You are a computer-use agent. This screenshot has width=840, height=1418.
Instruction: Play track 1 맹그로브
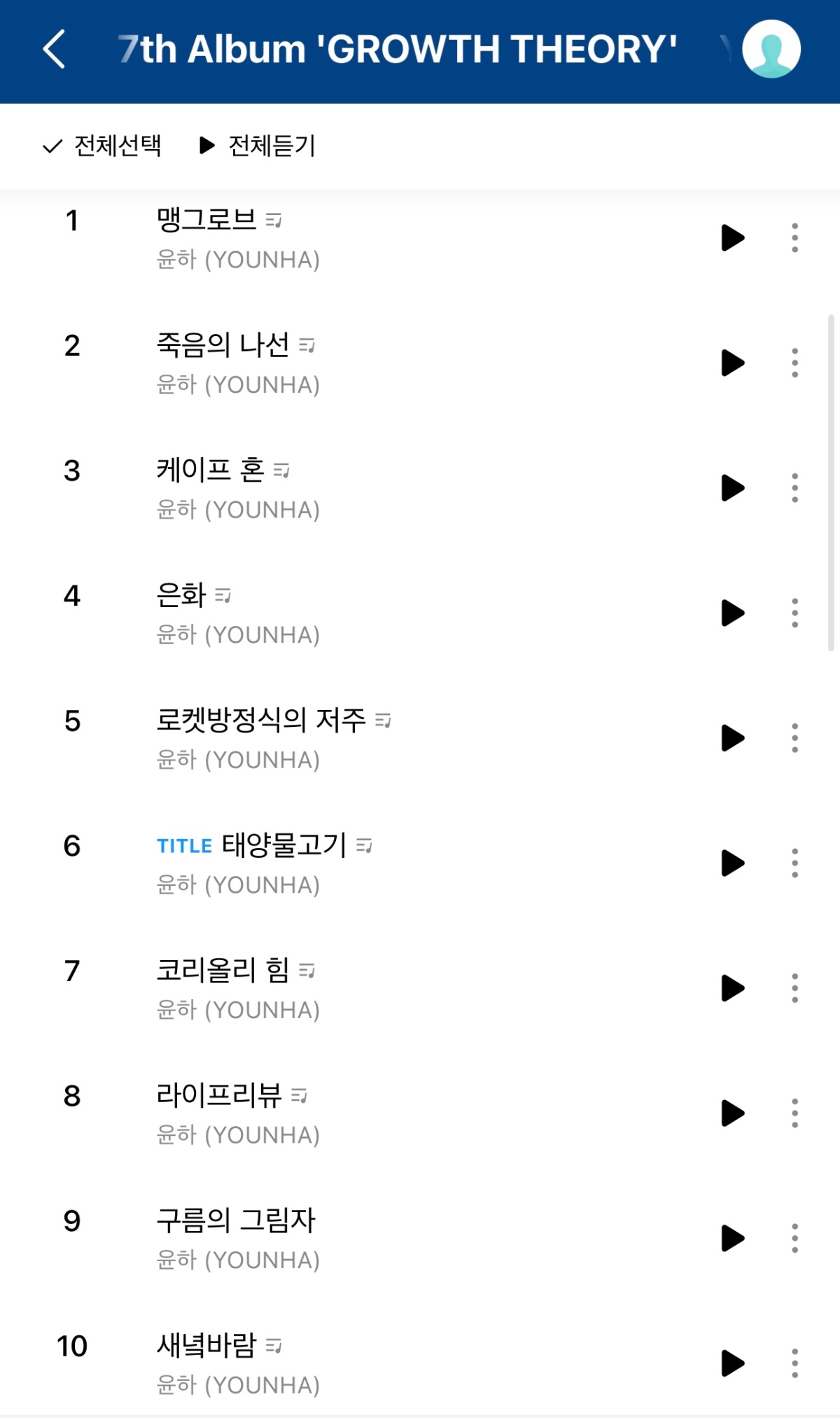[732, 238]
